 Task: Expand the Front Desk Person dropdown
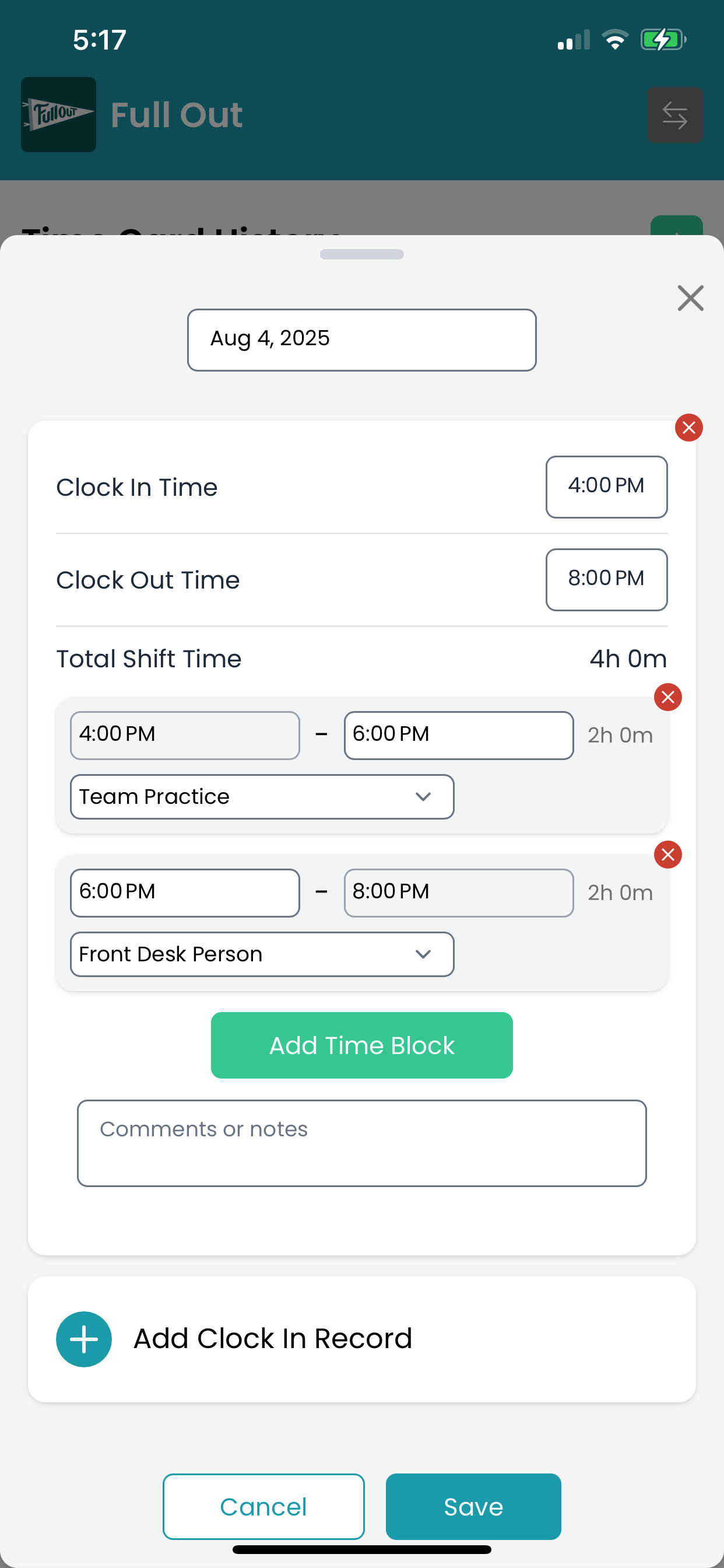(x=262, y=954)
